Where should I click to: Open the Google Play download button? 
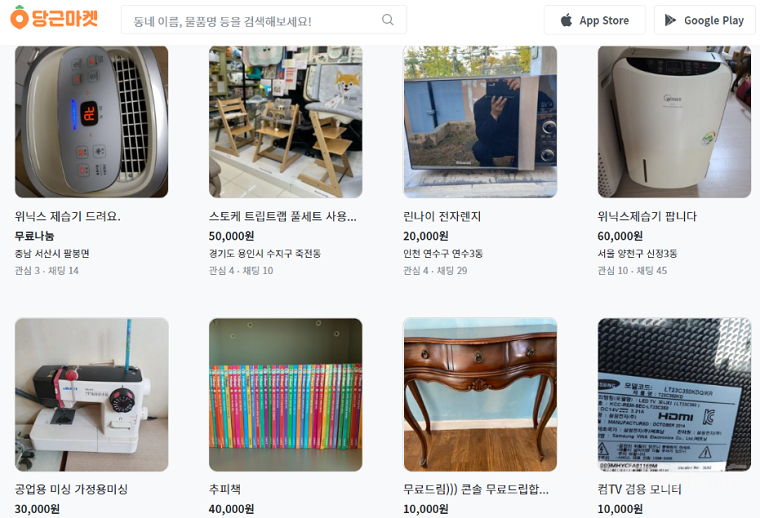pos(704,20)
